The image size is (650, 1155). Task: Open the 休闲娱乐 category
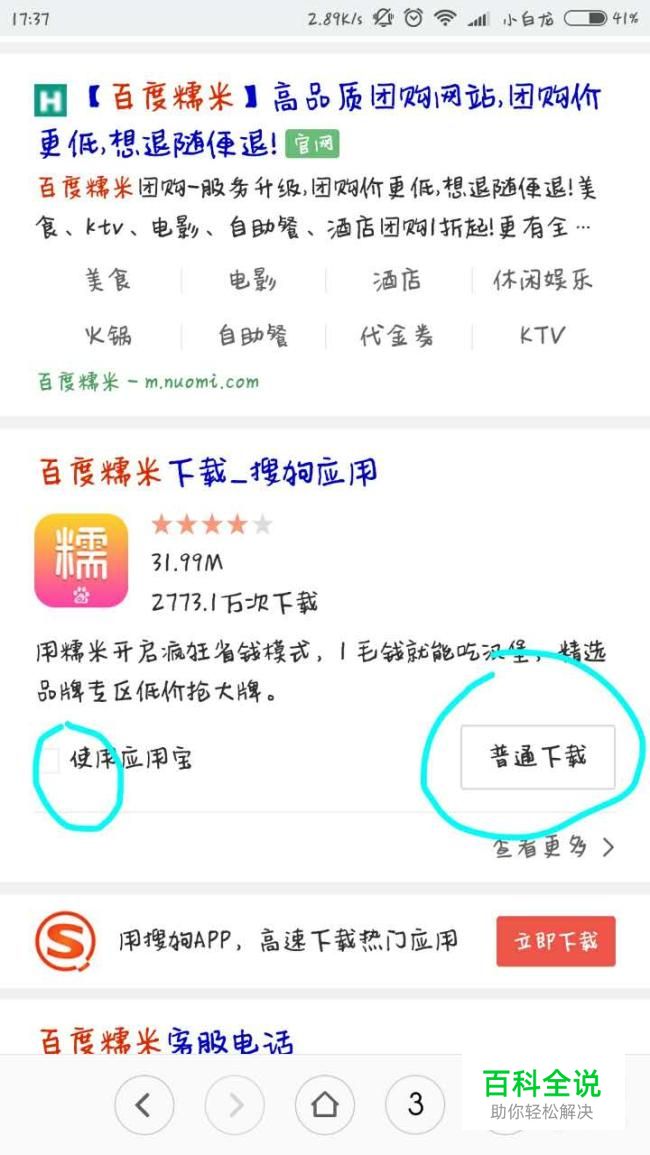(542, 280)
